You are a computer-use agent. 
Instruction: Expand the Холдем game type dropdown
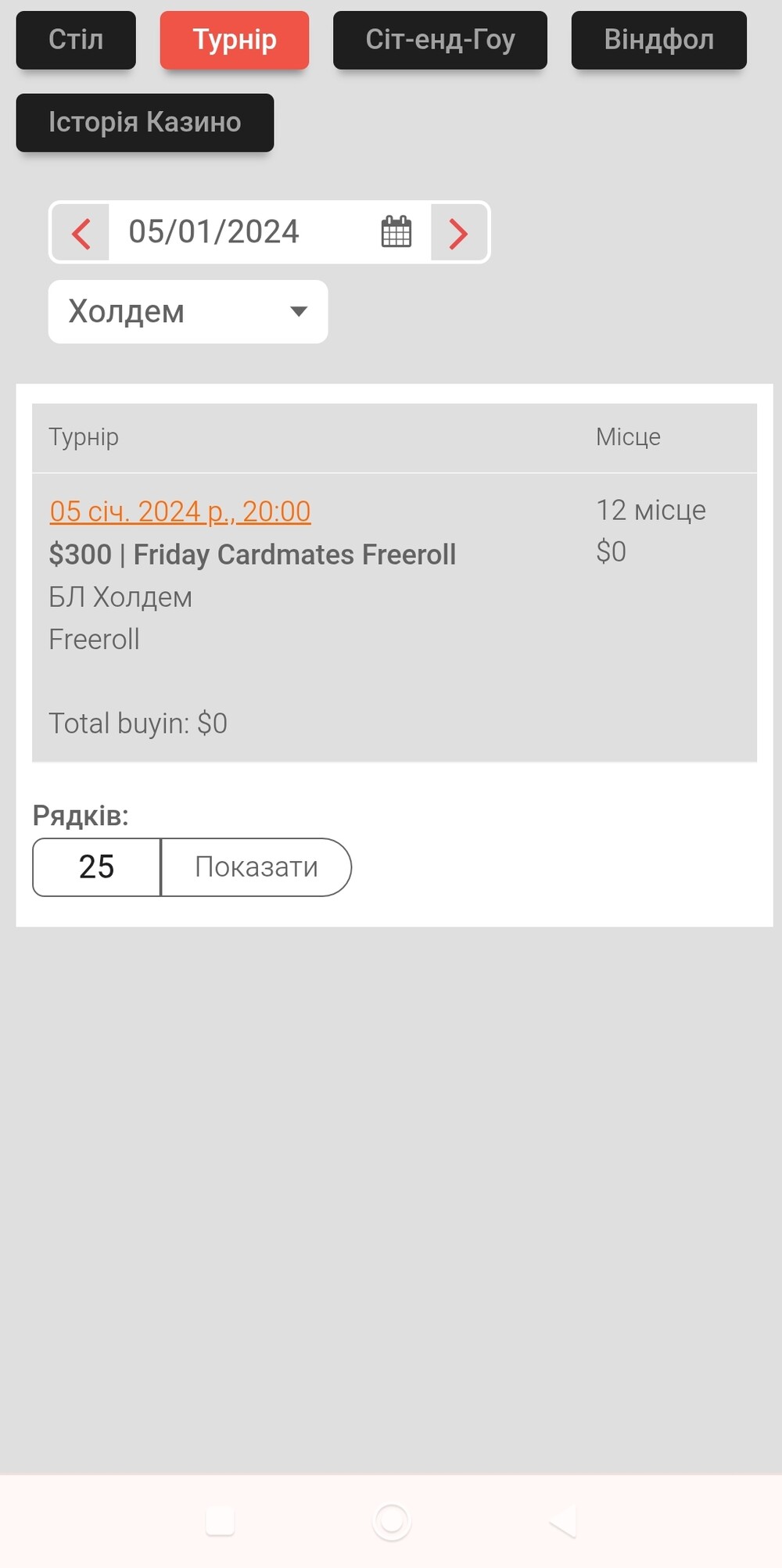pyautogui.click(x=188, y=312)
